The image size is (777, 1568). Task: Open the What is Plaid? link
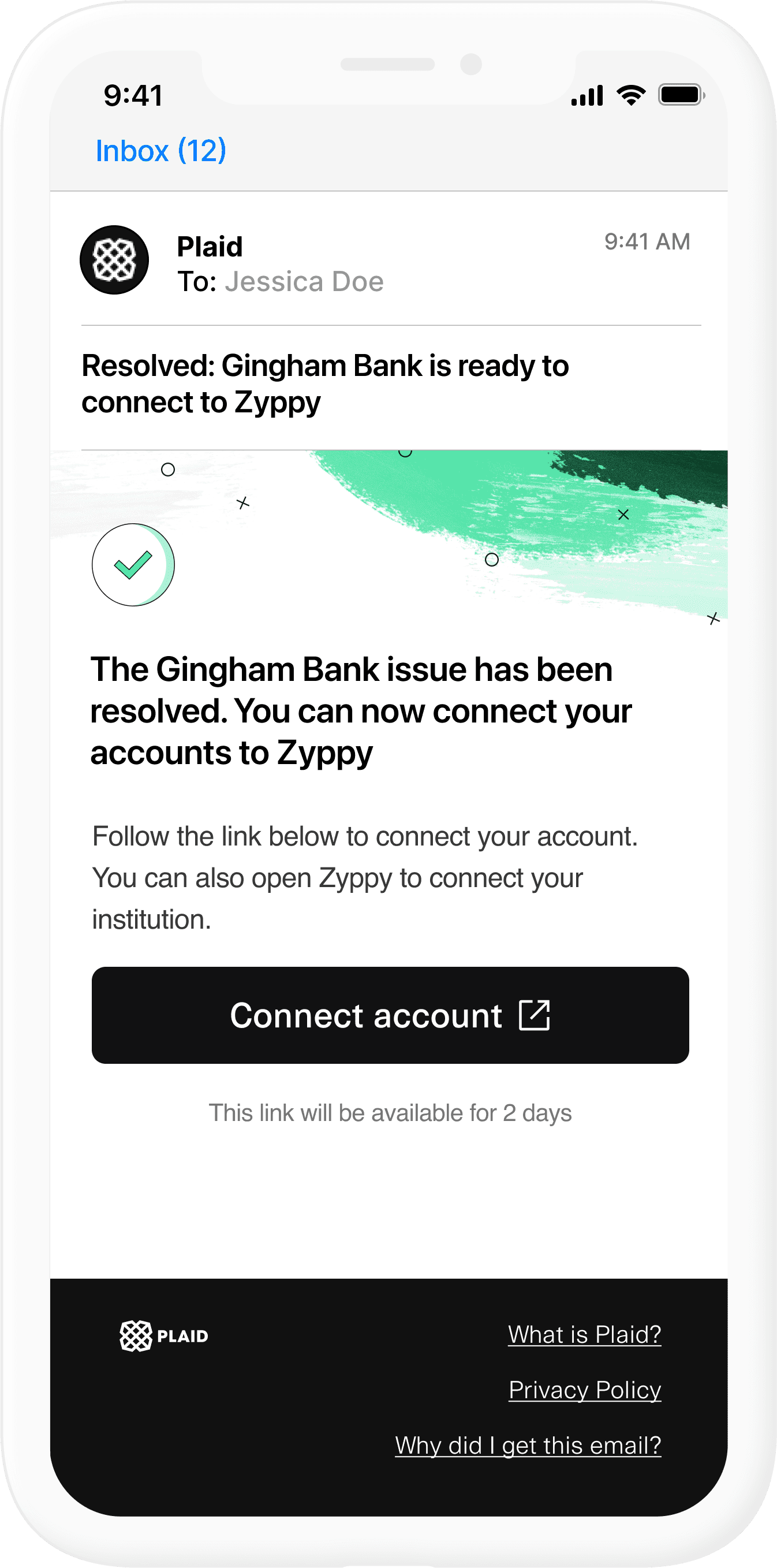pyautogui.click(x=584, y=1334)
